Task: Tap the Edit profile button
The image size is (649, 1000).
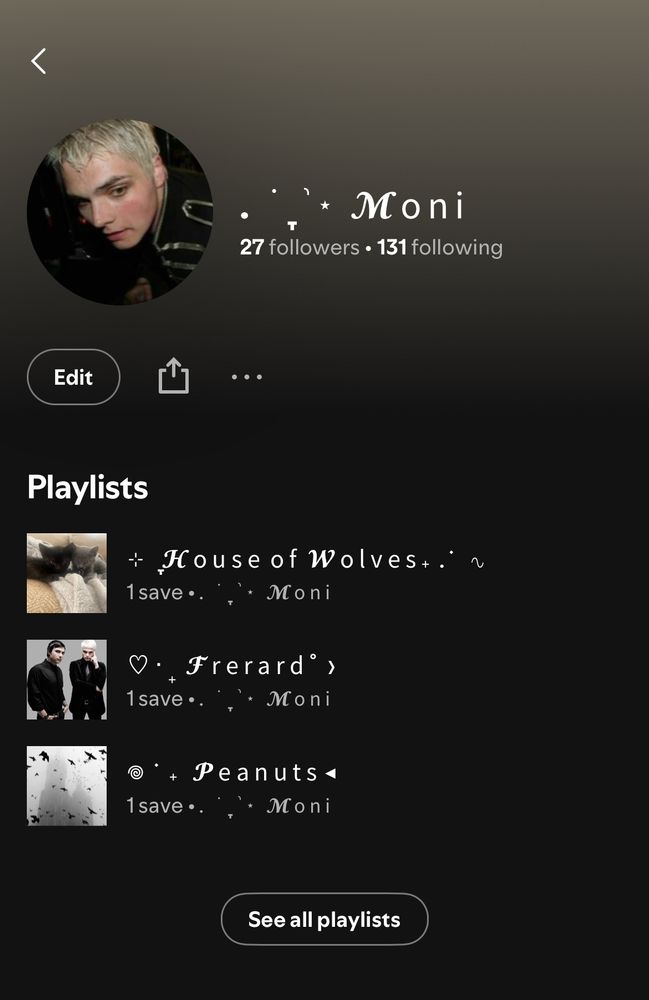Action: 73,377
